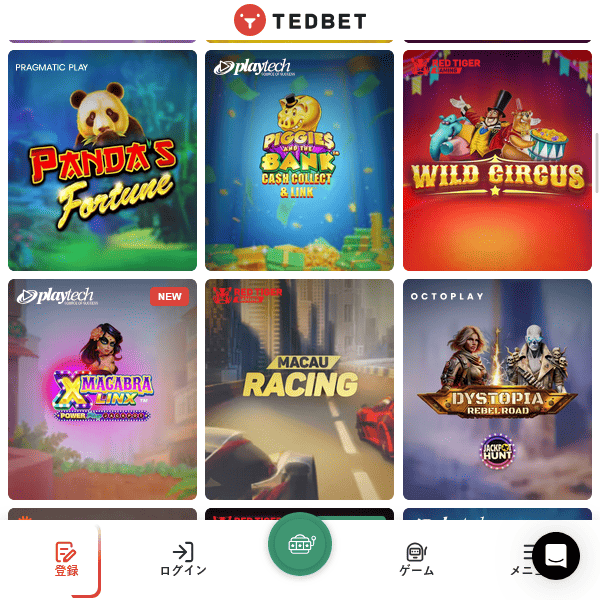The height and width of the screenshot is (600, 600).
Task: Play Macau Racing game
Action: click(x=299, y=389)
